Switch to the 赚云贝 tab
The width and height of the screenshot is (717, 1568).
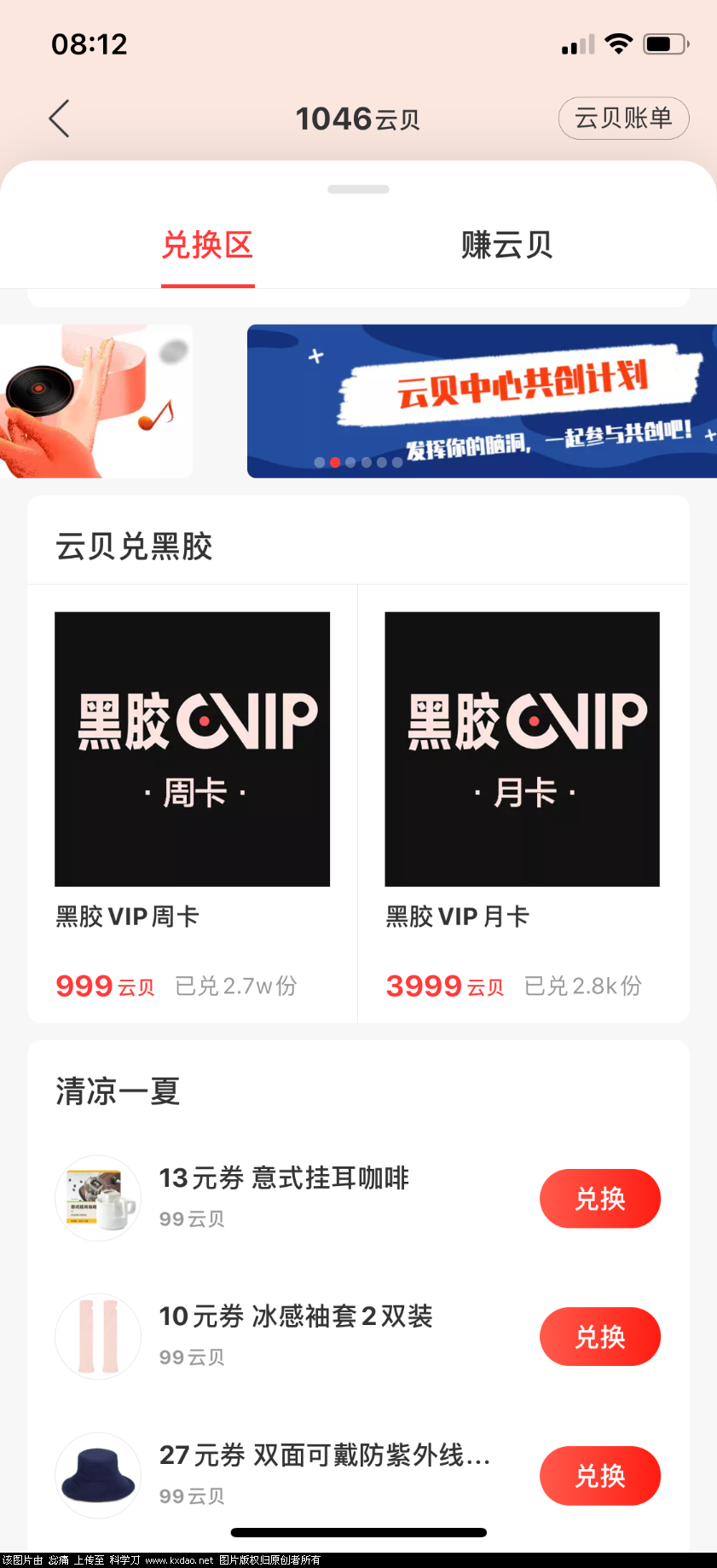[x=506, y=246]
